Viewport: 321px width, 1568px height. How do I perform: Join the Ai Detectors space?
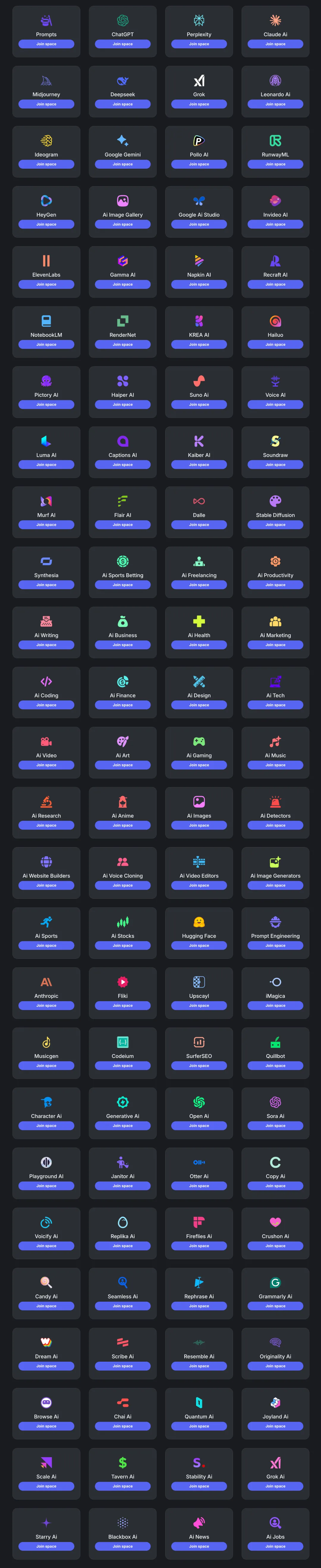point(275,825)
